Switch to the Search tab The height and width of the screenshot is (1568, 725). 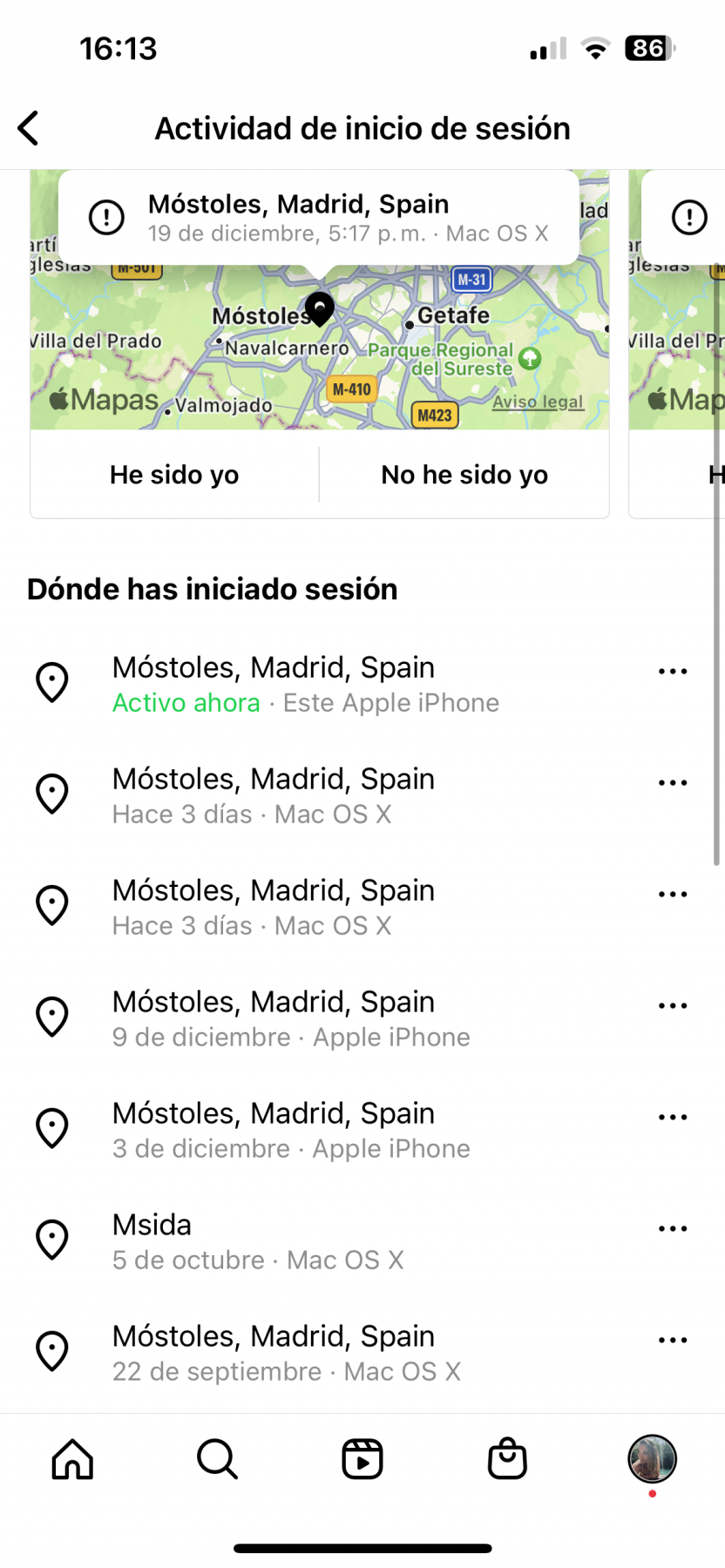pos(217,1459)
